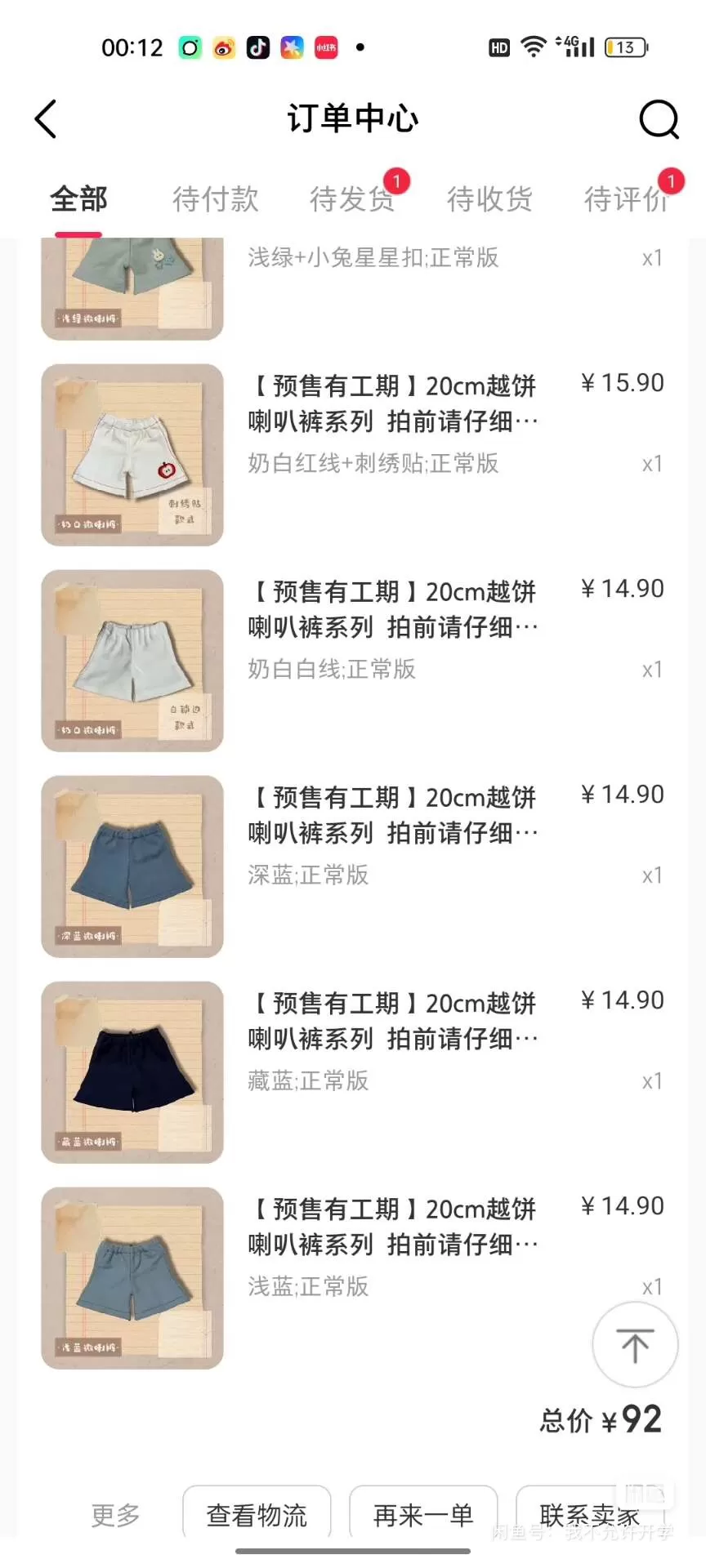Select the 待评价 tab
This screenshot has height=1568, width=706.
coord(626,199)
